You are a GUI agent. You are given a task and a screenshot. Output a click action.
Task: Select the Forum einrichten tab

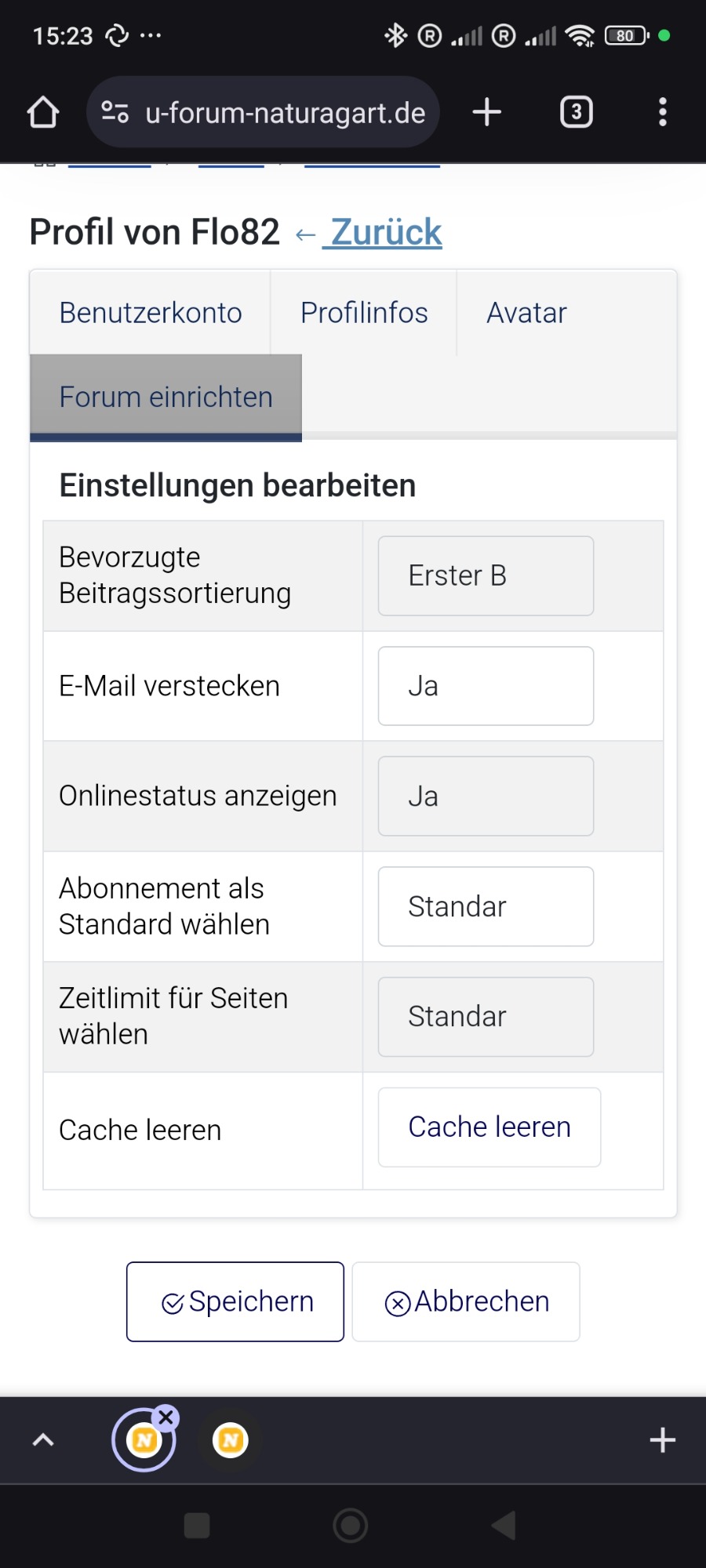click(166, 397)
